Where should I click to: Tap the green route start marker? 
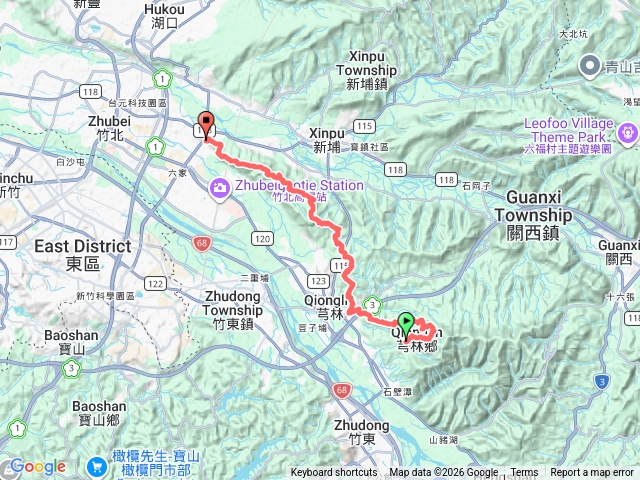[x=406, y=321]
